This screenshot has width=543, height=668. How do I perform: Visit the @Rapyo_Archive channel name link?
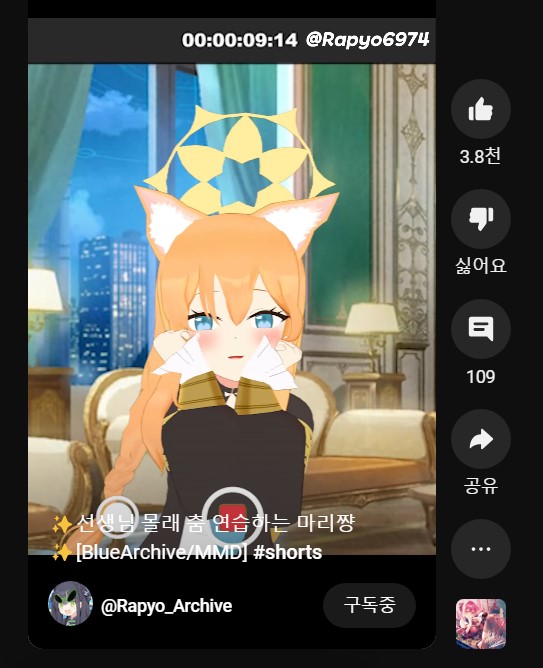167,606
